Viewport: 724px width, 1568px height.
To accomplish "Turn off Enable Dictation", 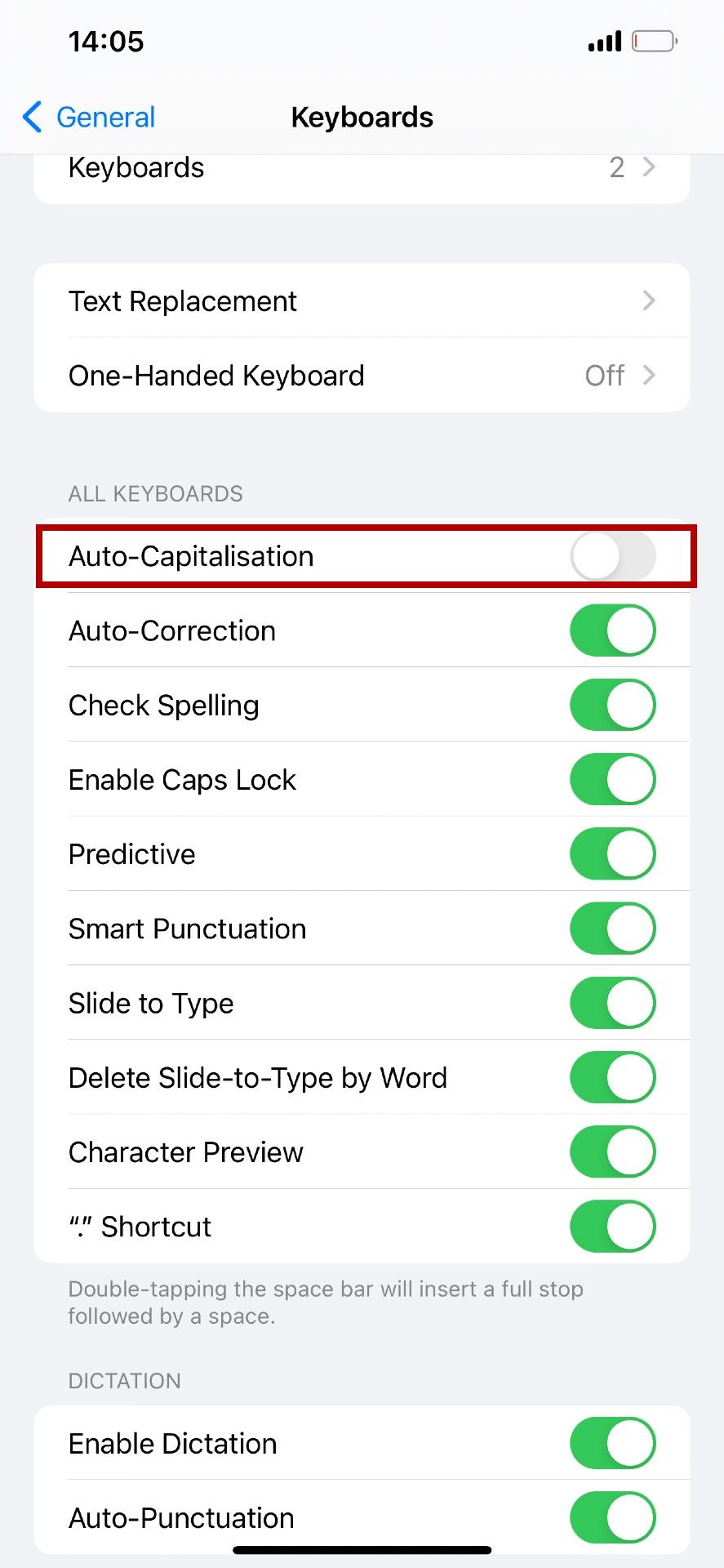I will click(612, 1443).
